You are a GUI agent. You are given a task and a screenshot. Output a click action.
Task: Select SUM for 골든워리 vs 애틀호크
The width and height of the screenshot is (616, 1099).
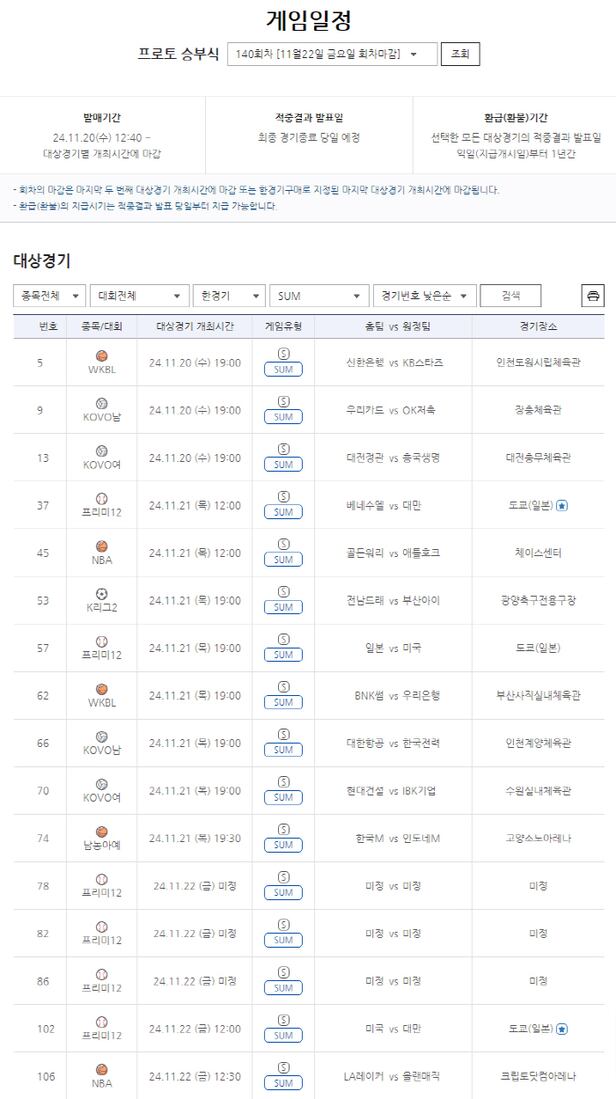[283, 560]
